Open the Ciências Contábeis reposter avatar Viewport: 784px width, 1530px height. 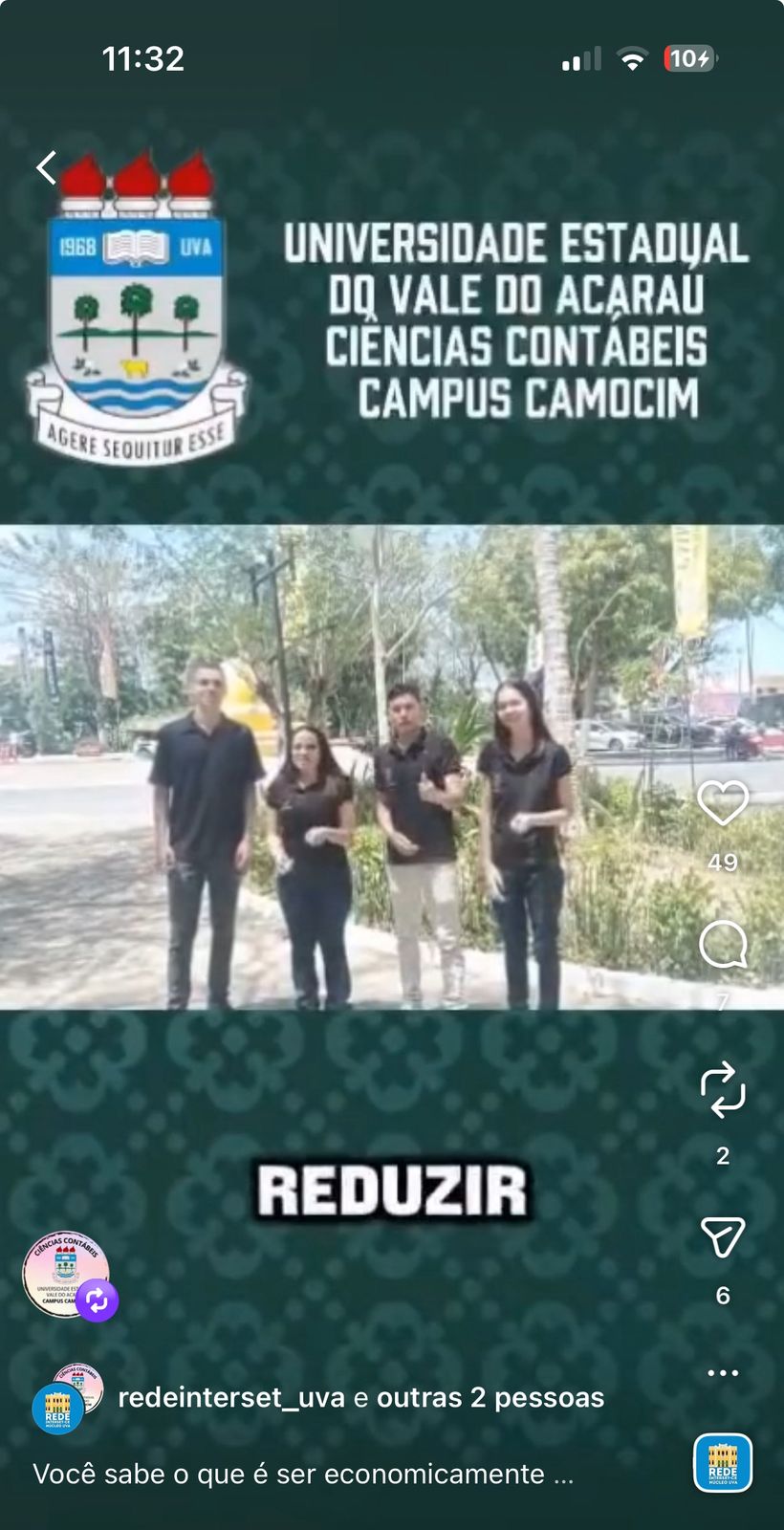click(65, 1274)
